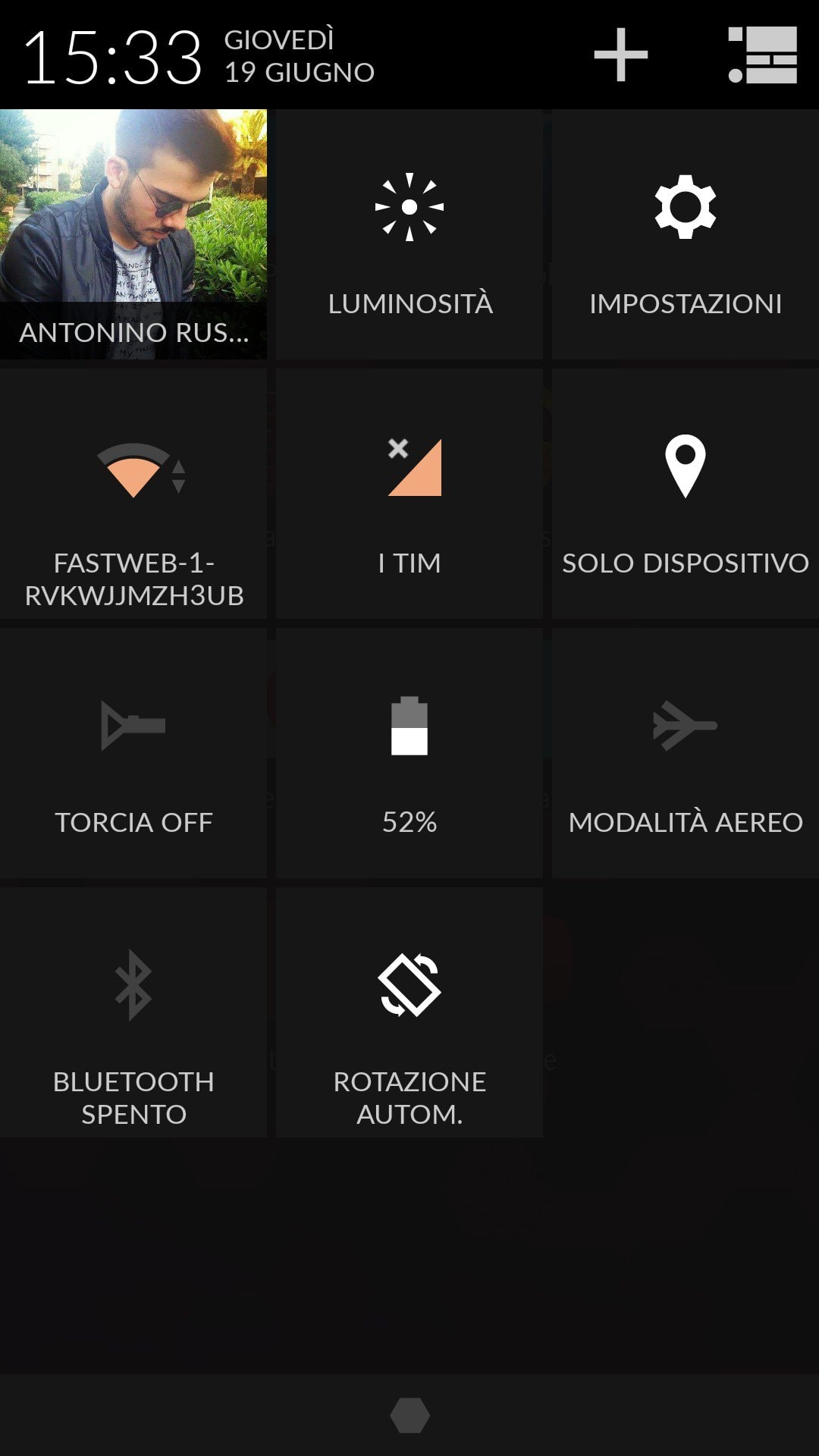Viewport: 819px width, 1456px height.
Task: Turn on the Torcia flashlight
Action: (x=133, y=753)
